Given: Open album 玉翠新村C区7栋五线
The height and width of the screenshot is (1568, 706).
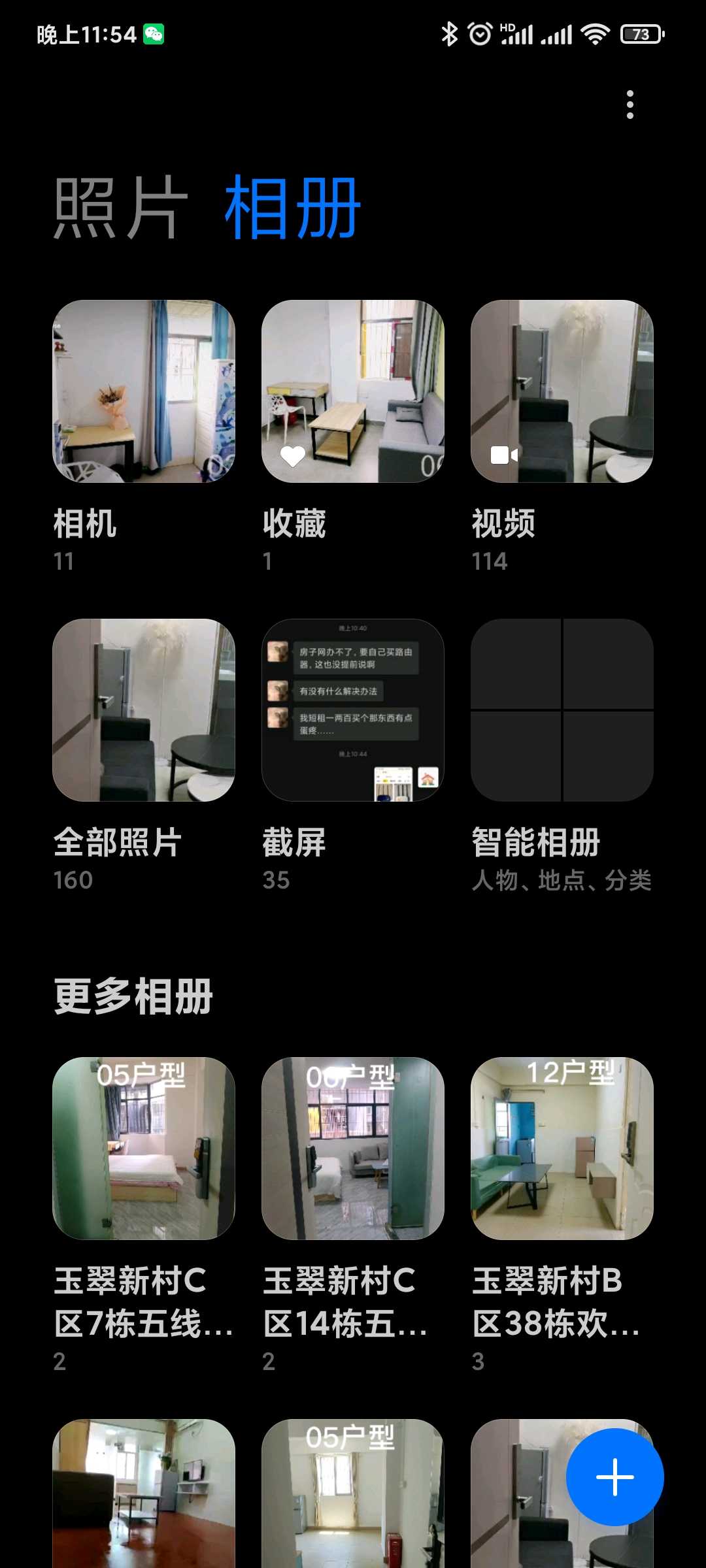Looking at the screenshot, I should (144, 1149).
